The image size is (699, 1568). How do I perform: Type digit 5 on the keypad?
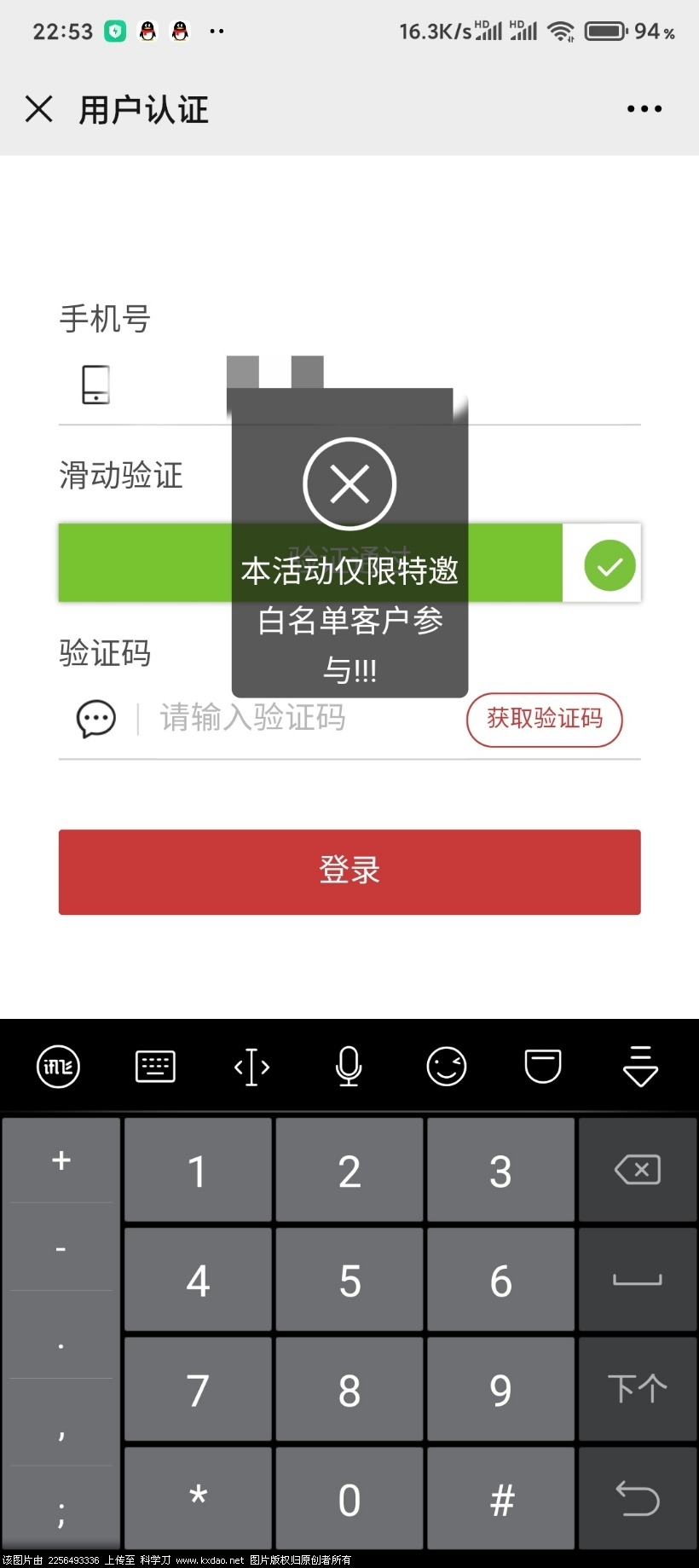[349, 1280]
